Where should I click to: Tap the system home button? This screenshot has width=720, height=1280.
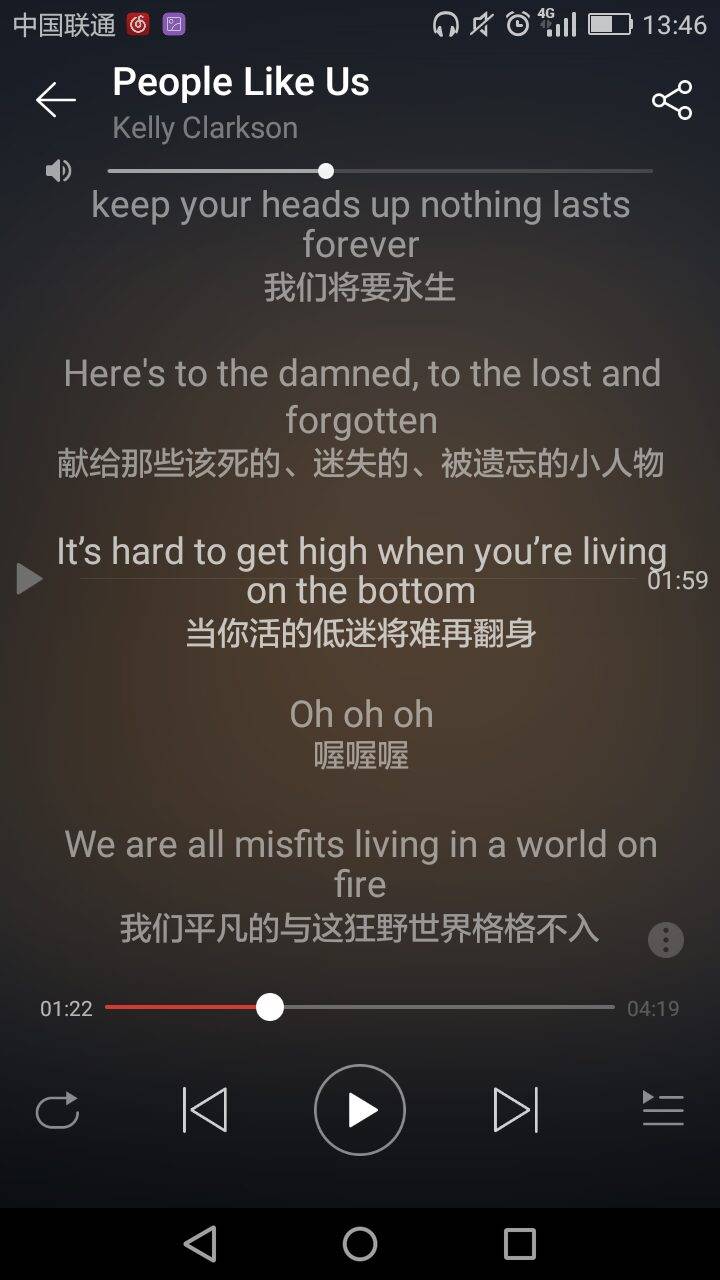(x=360, y=1244)
